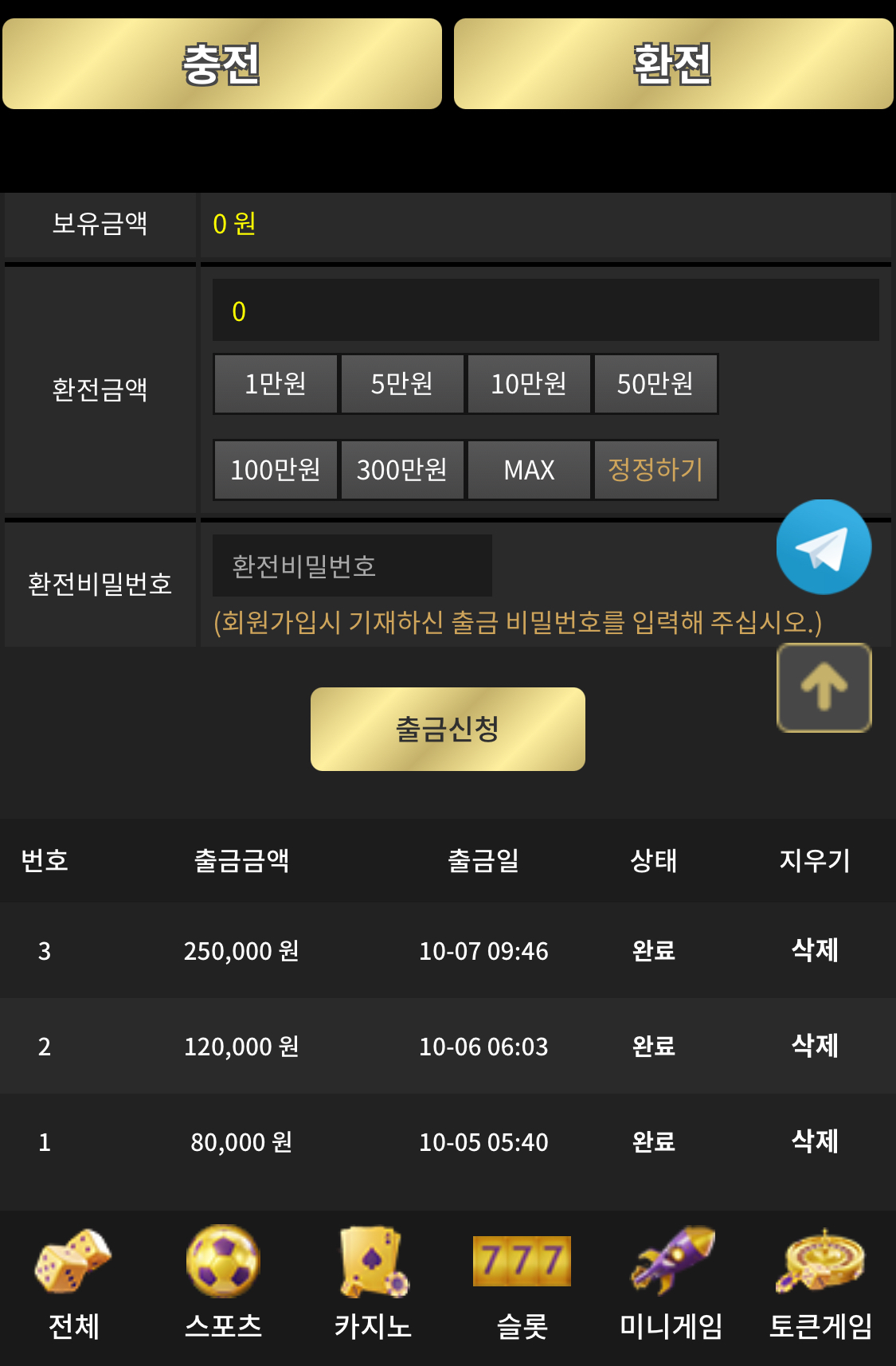Select the 100만원 amount button
Viewport: 896px width, 1366px height.
[x=275, y=470]
